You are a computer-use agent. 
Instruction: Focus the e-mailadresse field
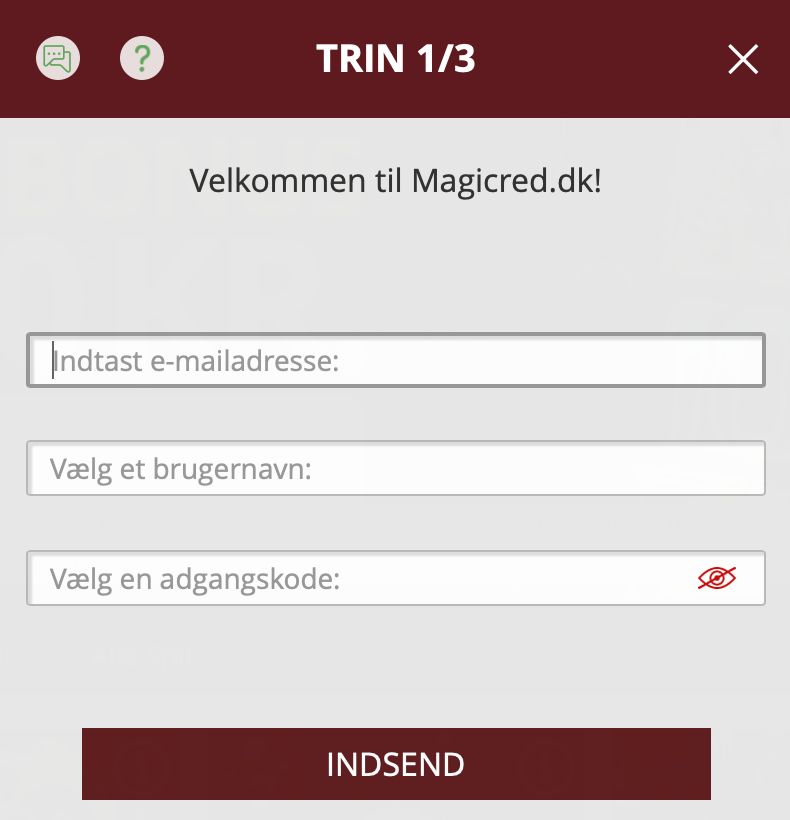[396, 360]
